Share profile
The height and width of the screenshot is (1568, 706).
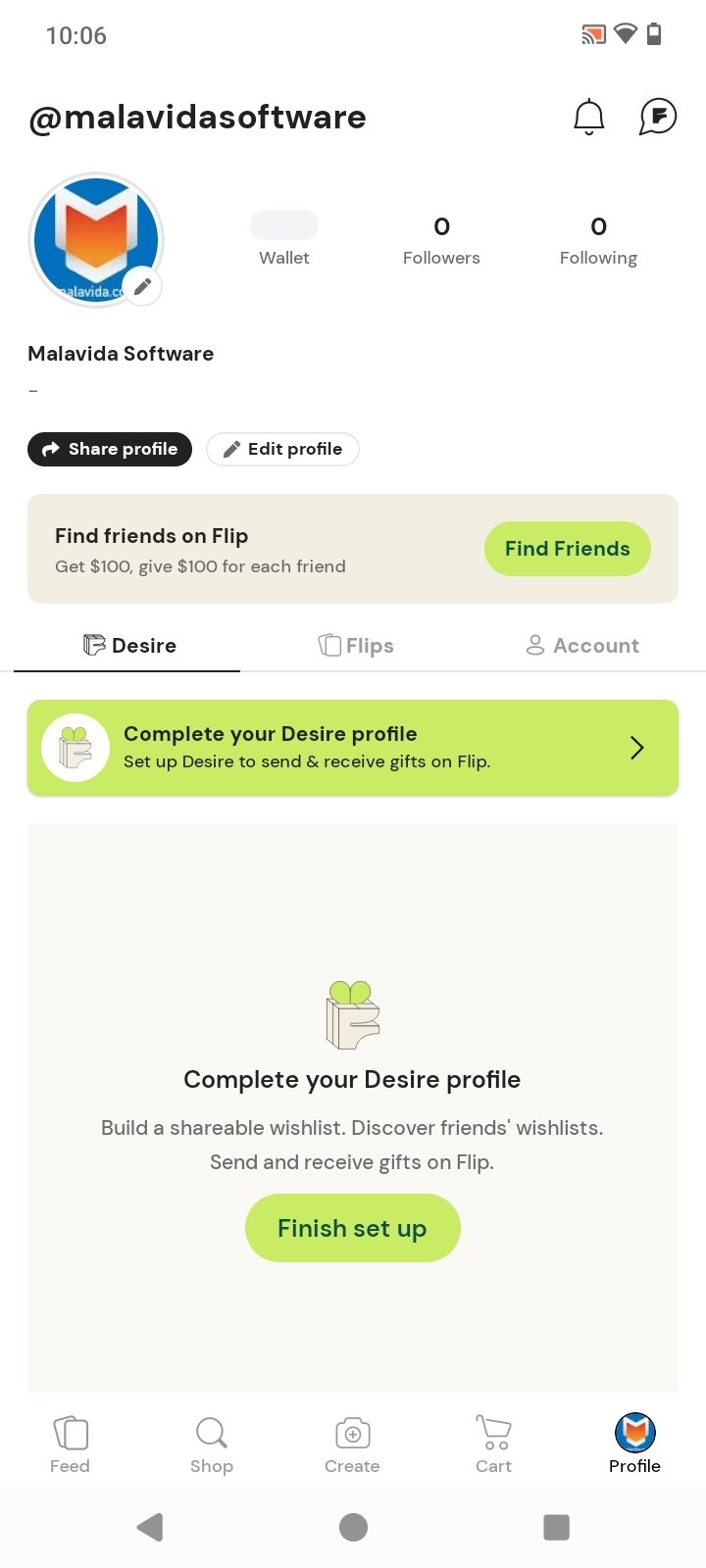tap(110, 449)
